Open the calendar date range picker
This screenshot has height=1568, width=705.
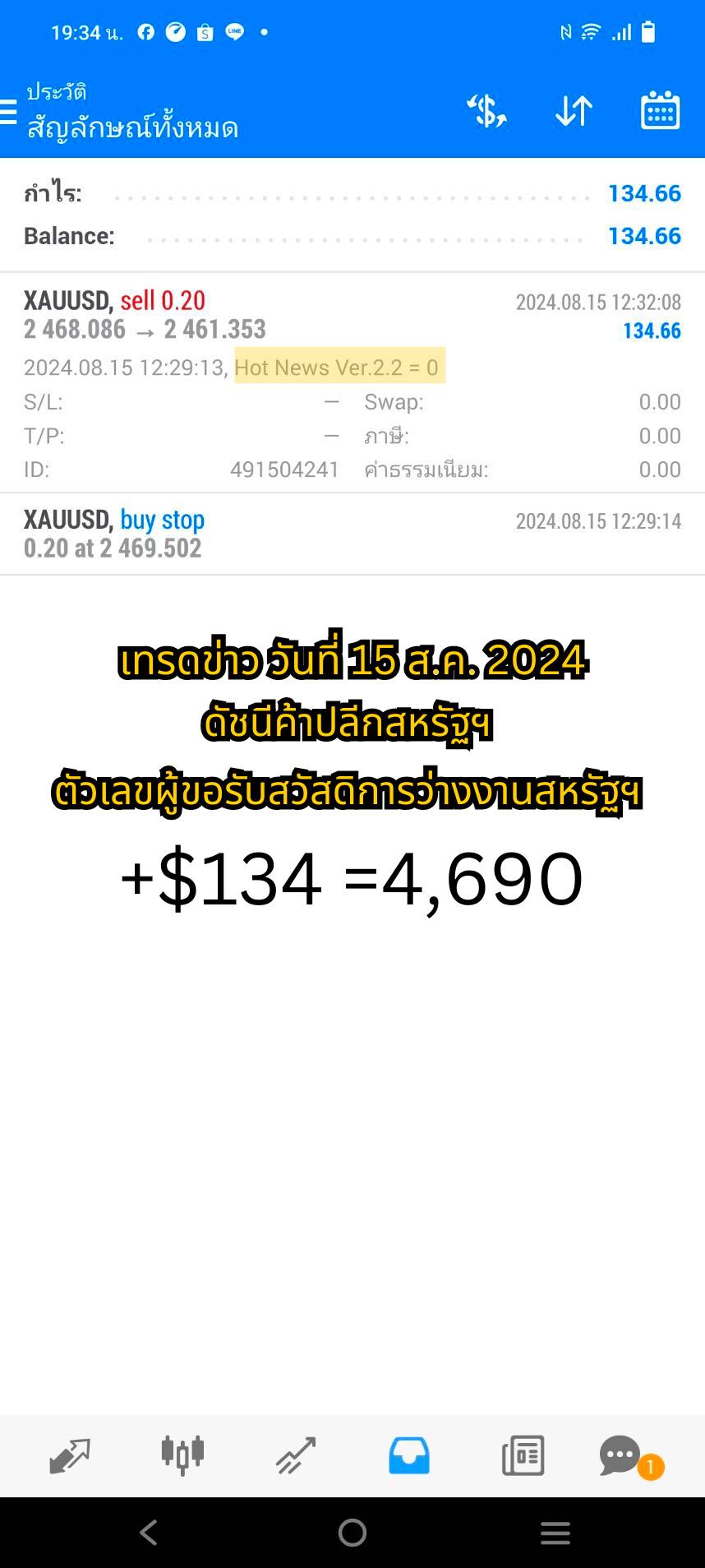[660, 111]
